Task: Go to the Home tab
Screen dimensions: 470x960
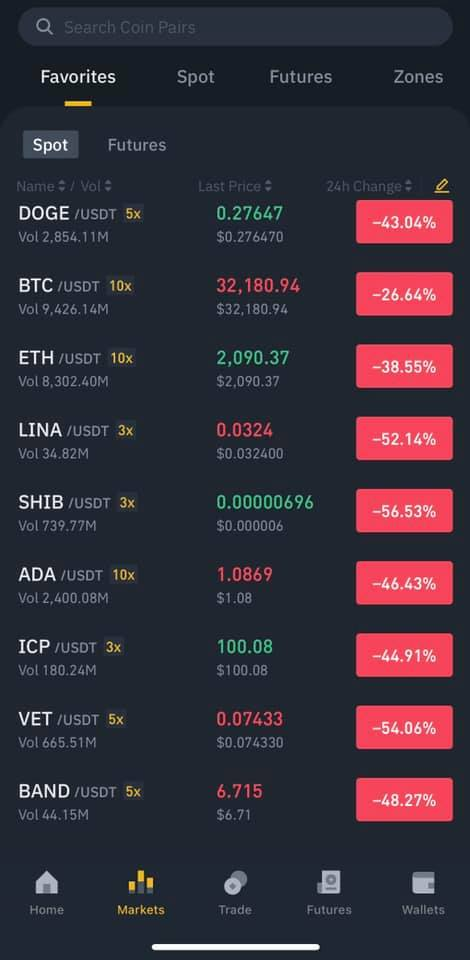Action: coord(47,893)
